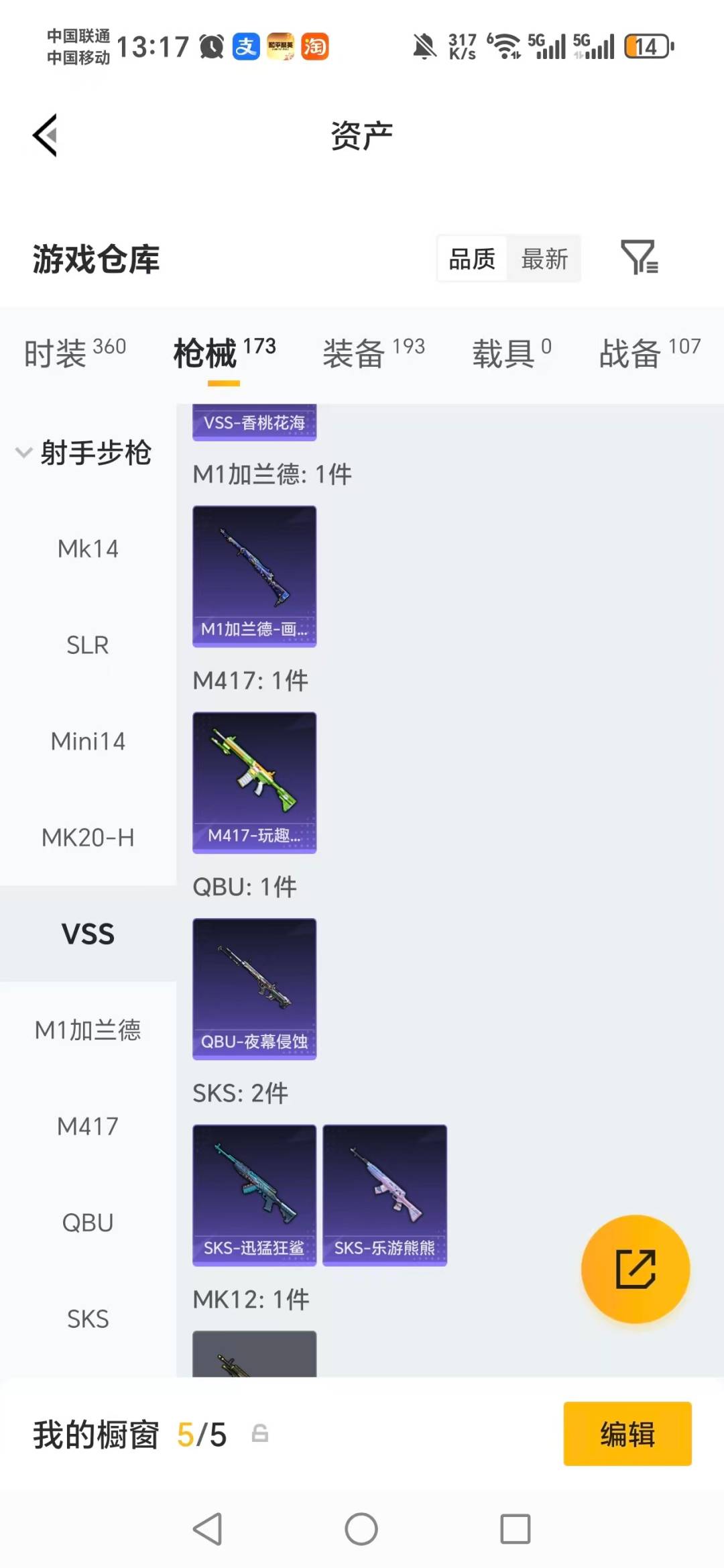
Task: Select Mini14 from the sidebar list
Action: pos(88,741)
